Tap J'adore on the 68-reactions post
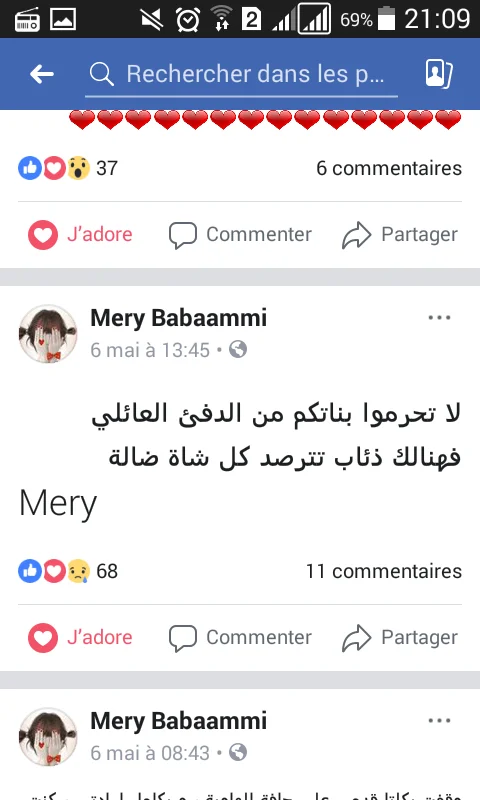 click(80, 638)
